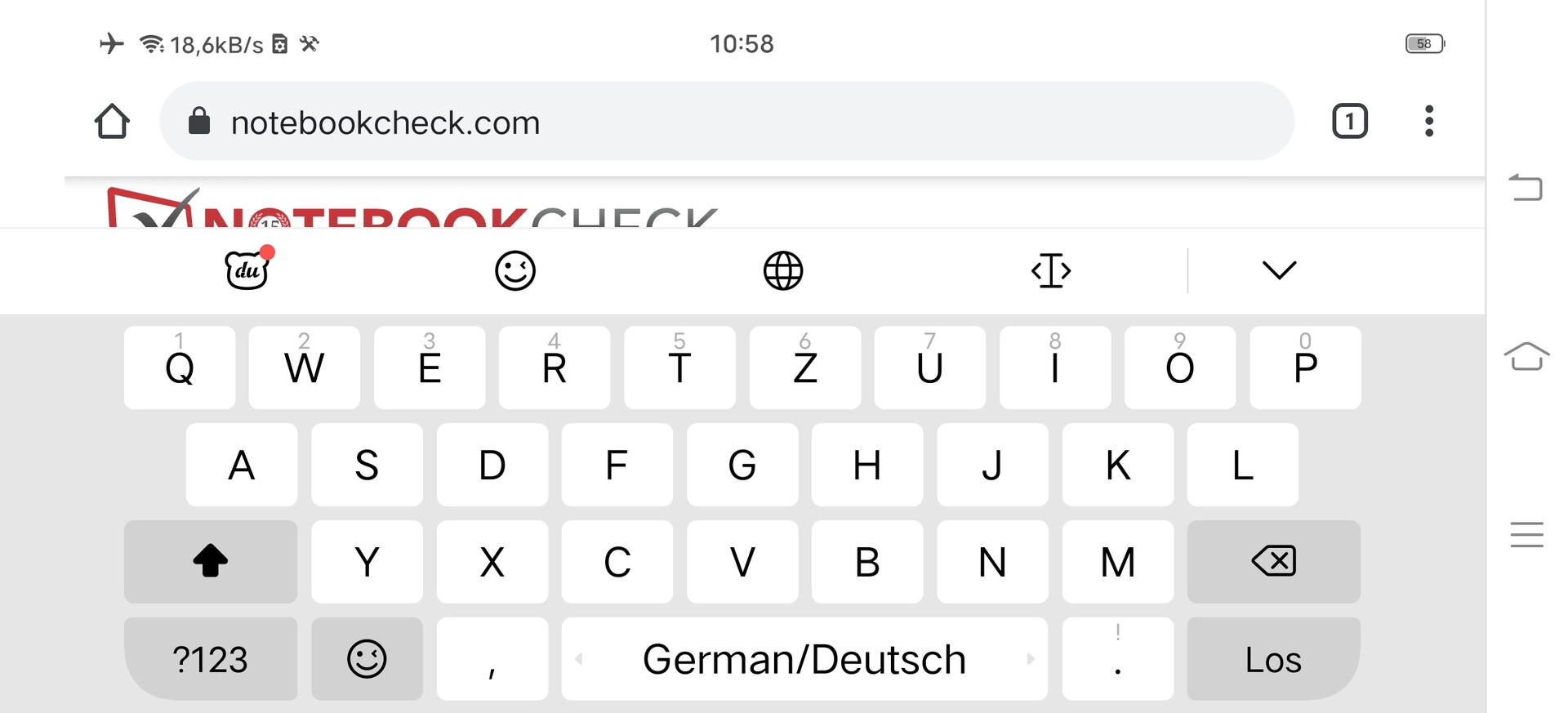Open the globe language switcher
The height and width of the screenshot is (713, 1568).
click(783, 270)
